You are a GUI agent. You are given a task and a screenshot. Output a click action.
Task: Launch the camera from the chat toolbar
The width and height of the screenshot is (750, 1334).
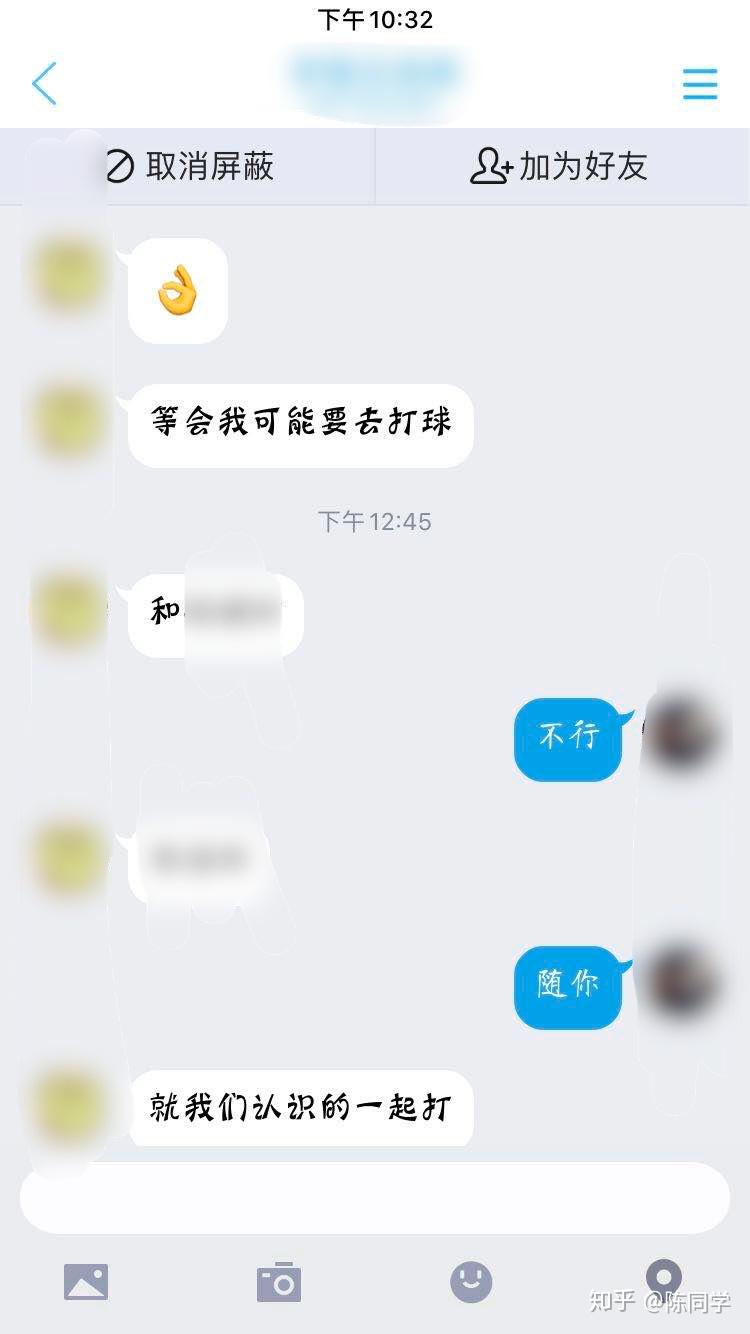tap(278, 1281)
